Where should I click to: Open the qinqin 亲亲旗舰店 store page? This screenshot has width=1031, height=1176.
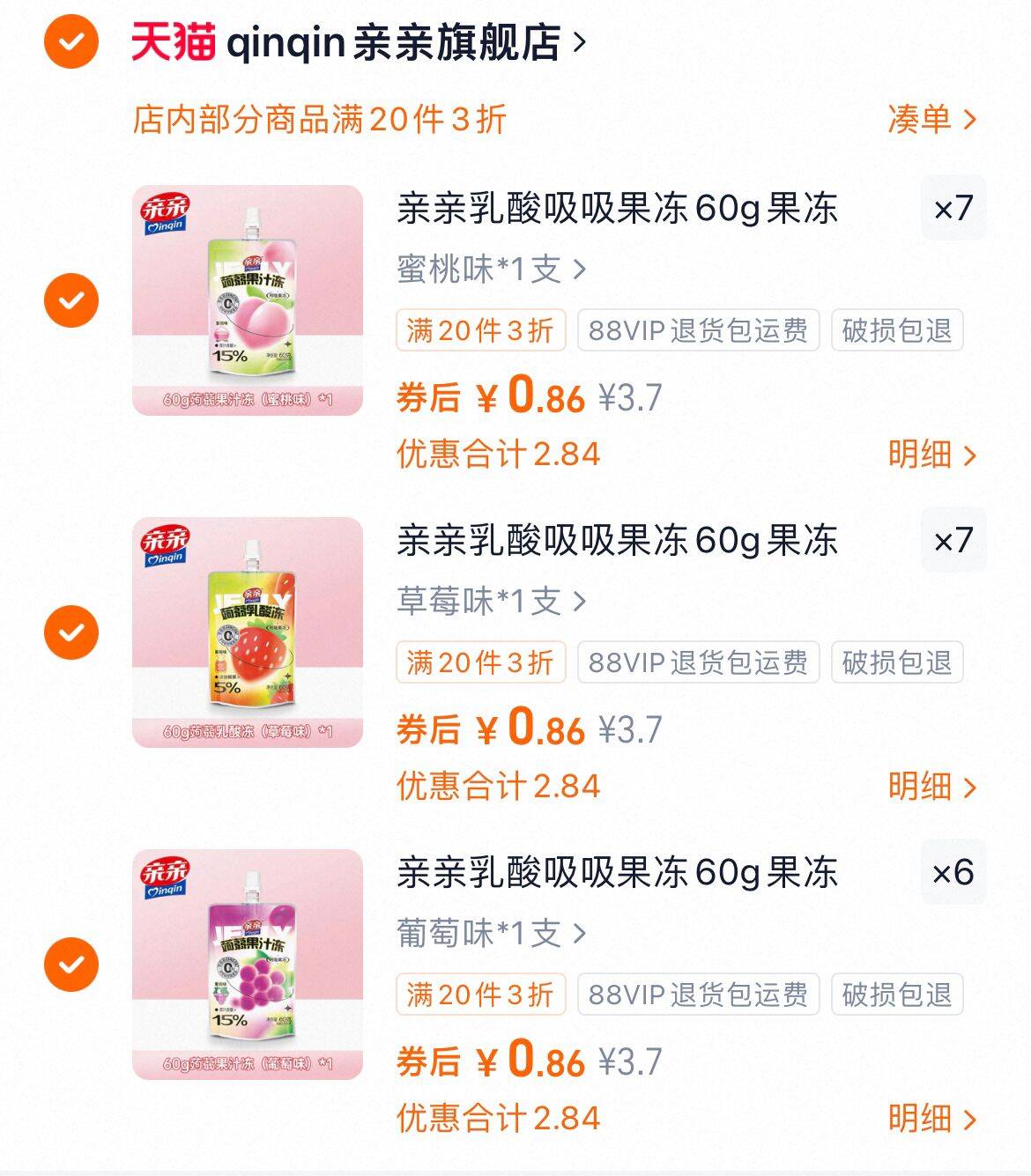point(401,41)
